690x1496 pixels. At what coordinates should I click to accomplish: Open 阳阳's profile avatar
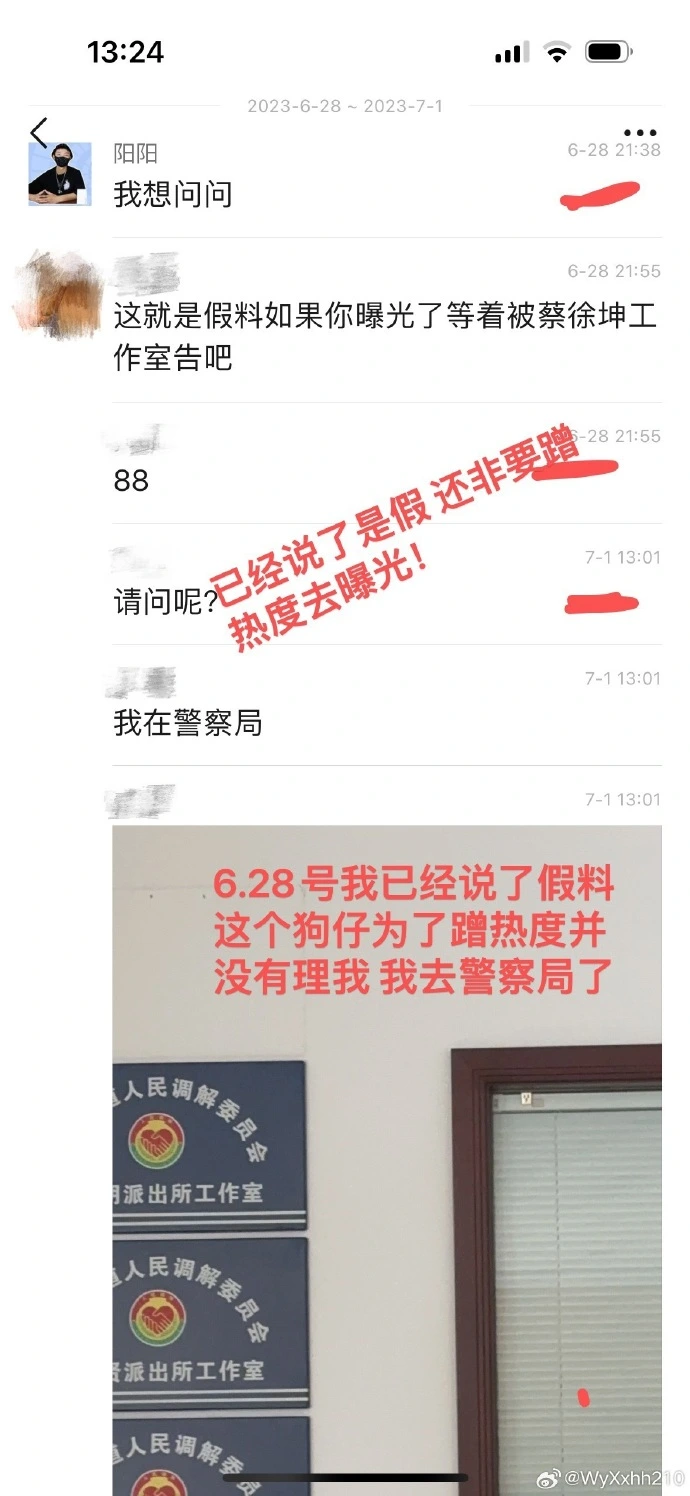(60, 175)
